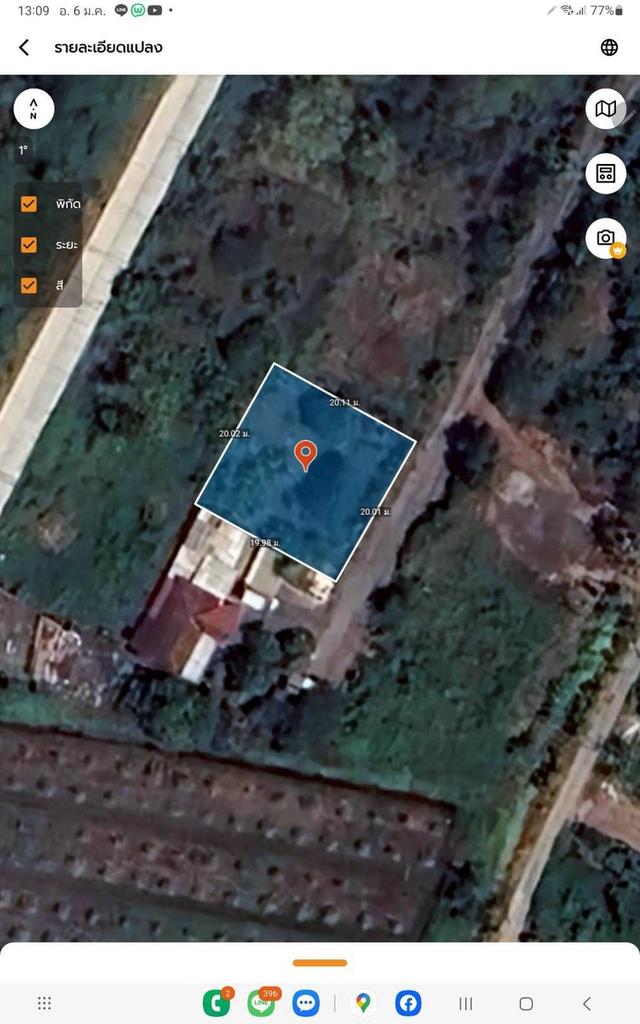Viewport: 640px width, 1024px height.
Task: Tap the orange bottom sheet handle
Action: pyautogui.click(x=320, y=963)
